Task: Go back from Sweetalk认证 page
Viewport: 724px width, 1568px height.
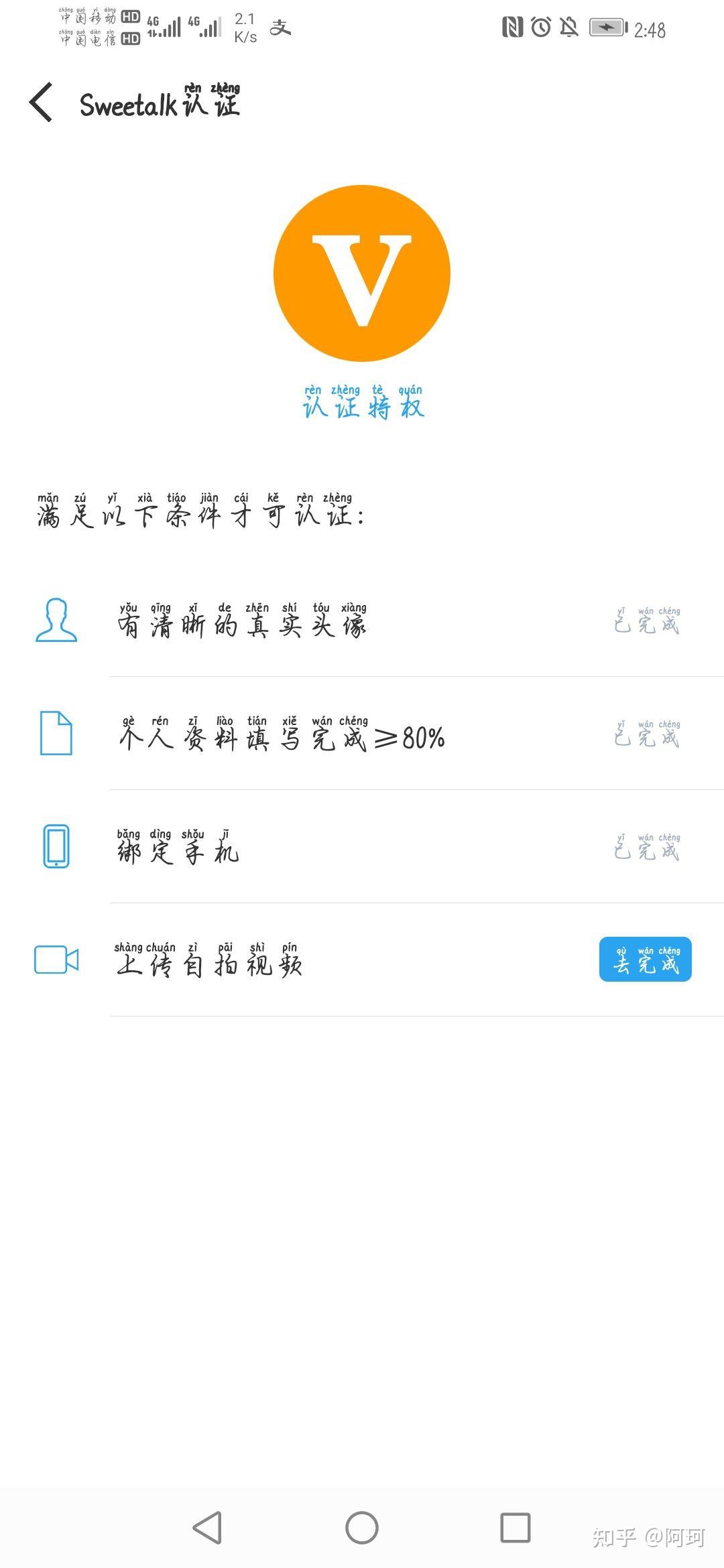Action: click(42, 103)
